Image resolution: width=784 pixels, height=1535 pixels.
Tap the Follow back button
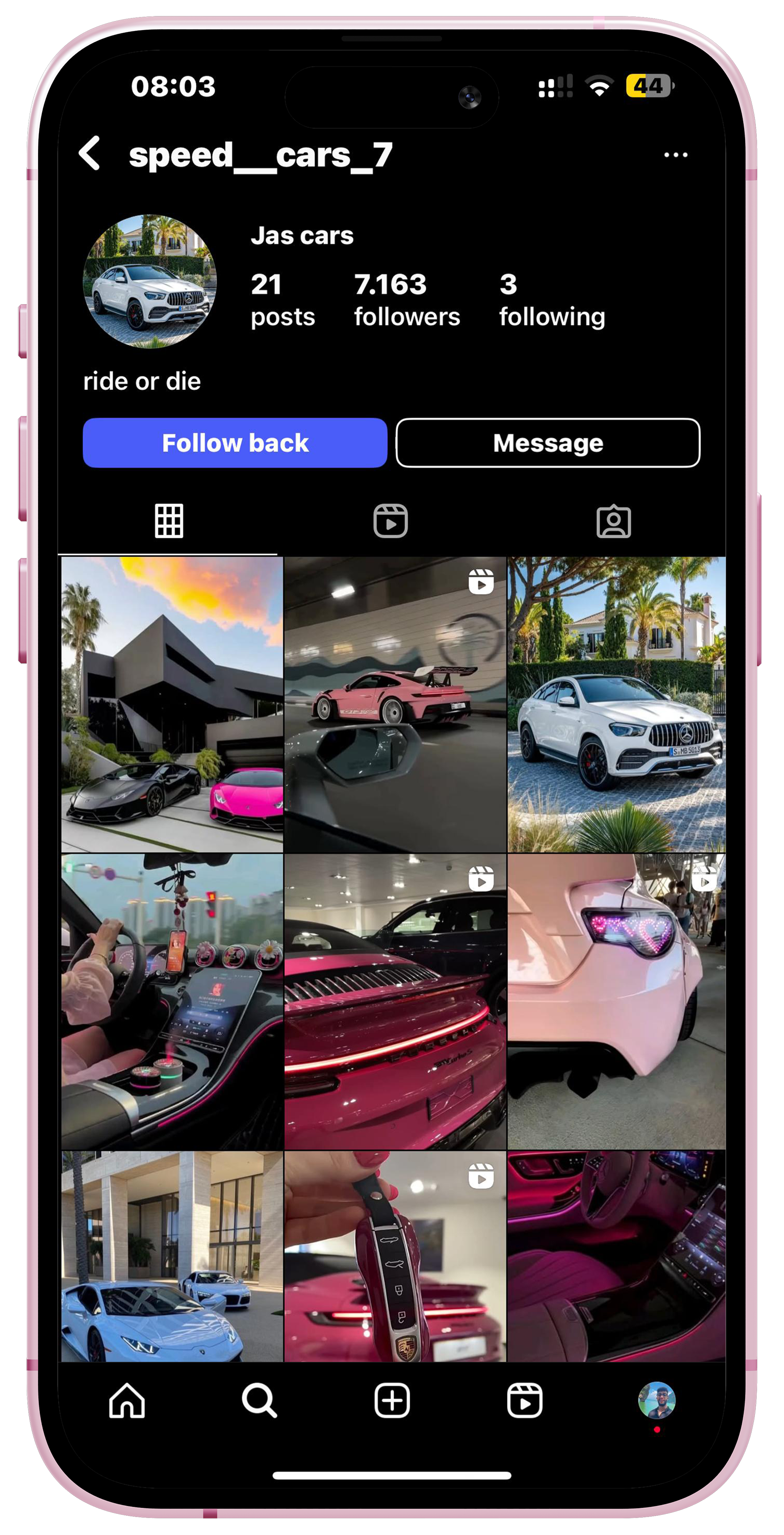tap(235, 443)
